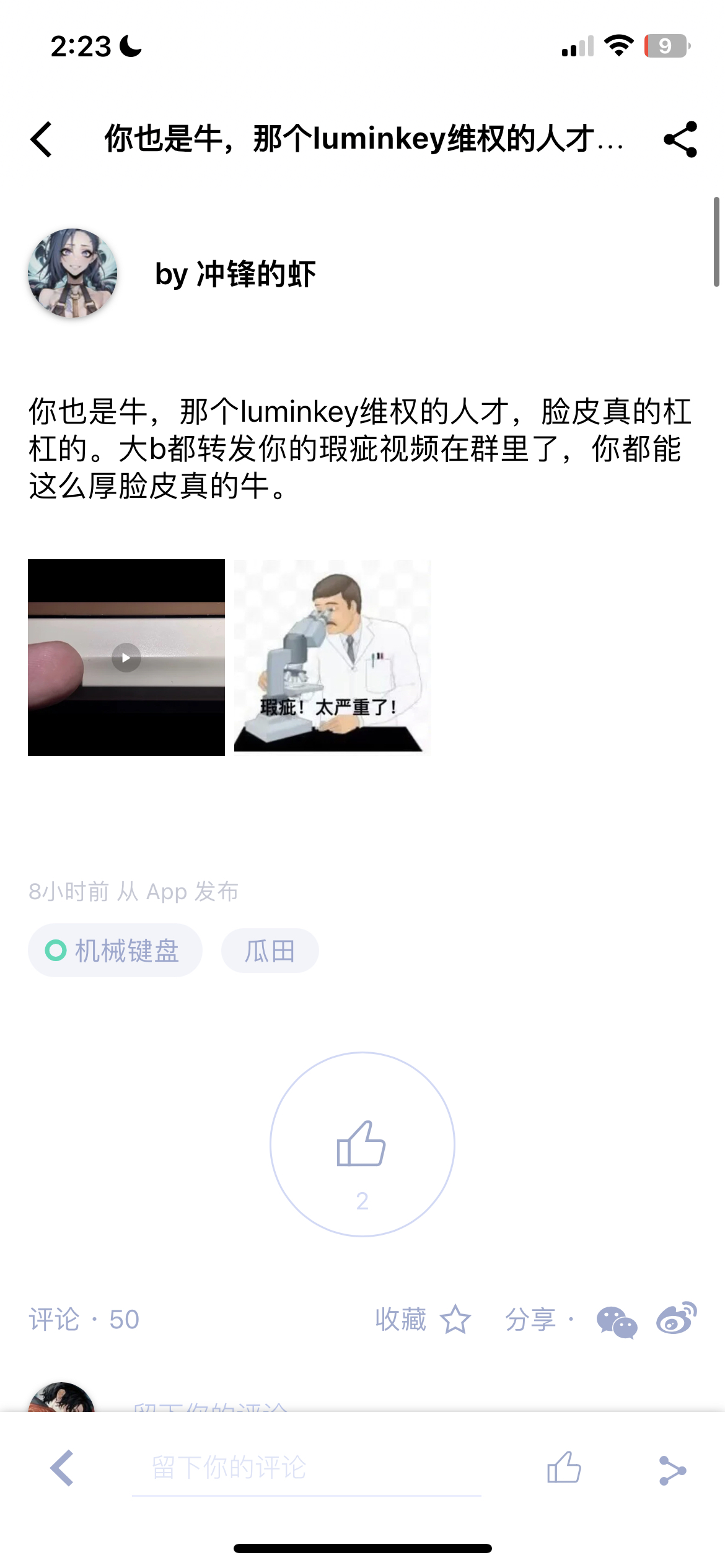Viewport: 725px width, 1568px height.
Task: Expand the truncated post title with ellipsis
Action: pos(362,141)
